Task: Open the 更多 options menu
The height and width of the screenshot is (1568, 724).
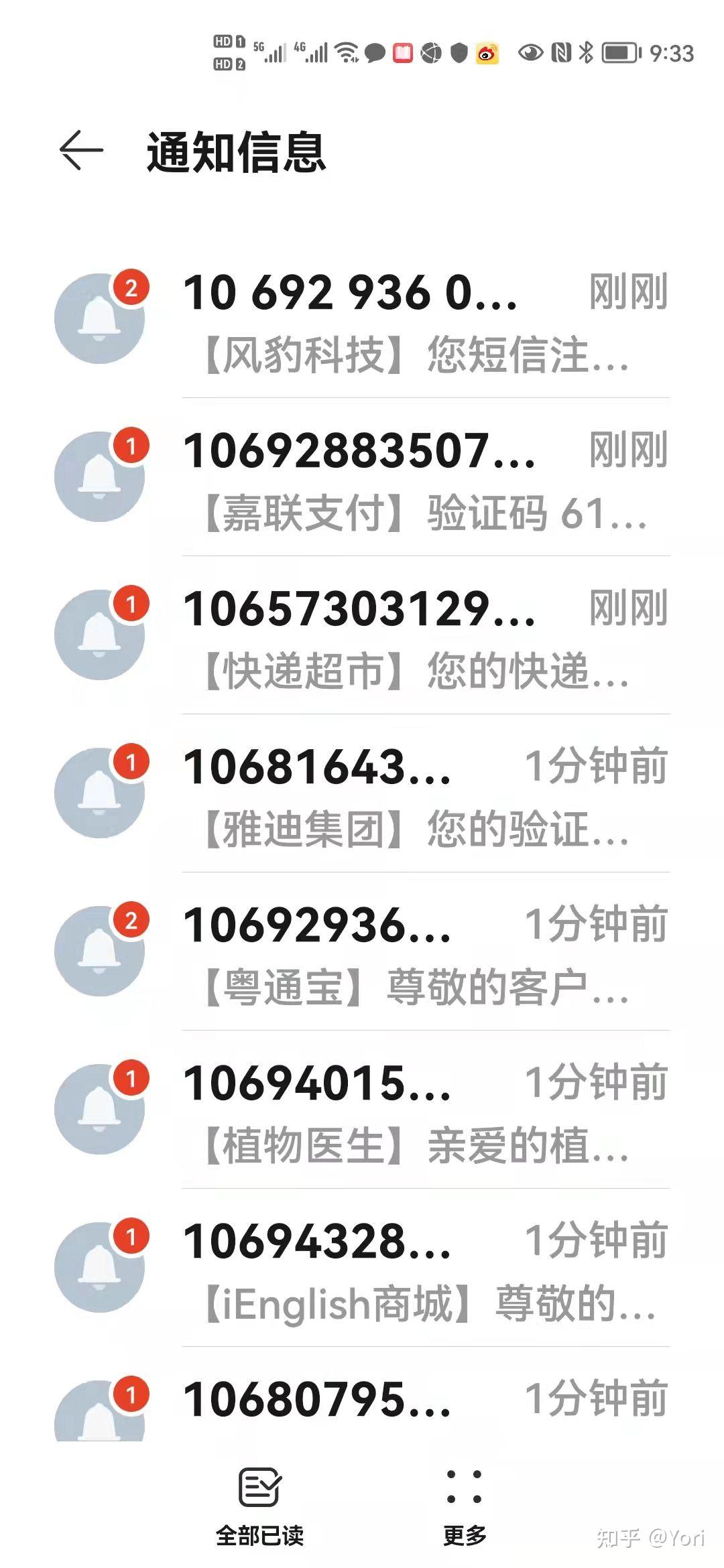Action: pos(464,1506)
